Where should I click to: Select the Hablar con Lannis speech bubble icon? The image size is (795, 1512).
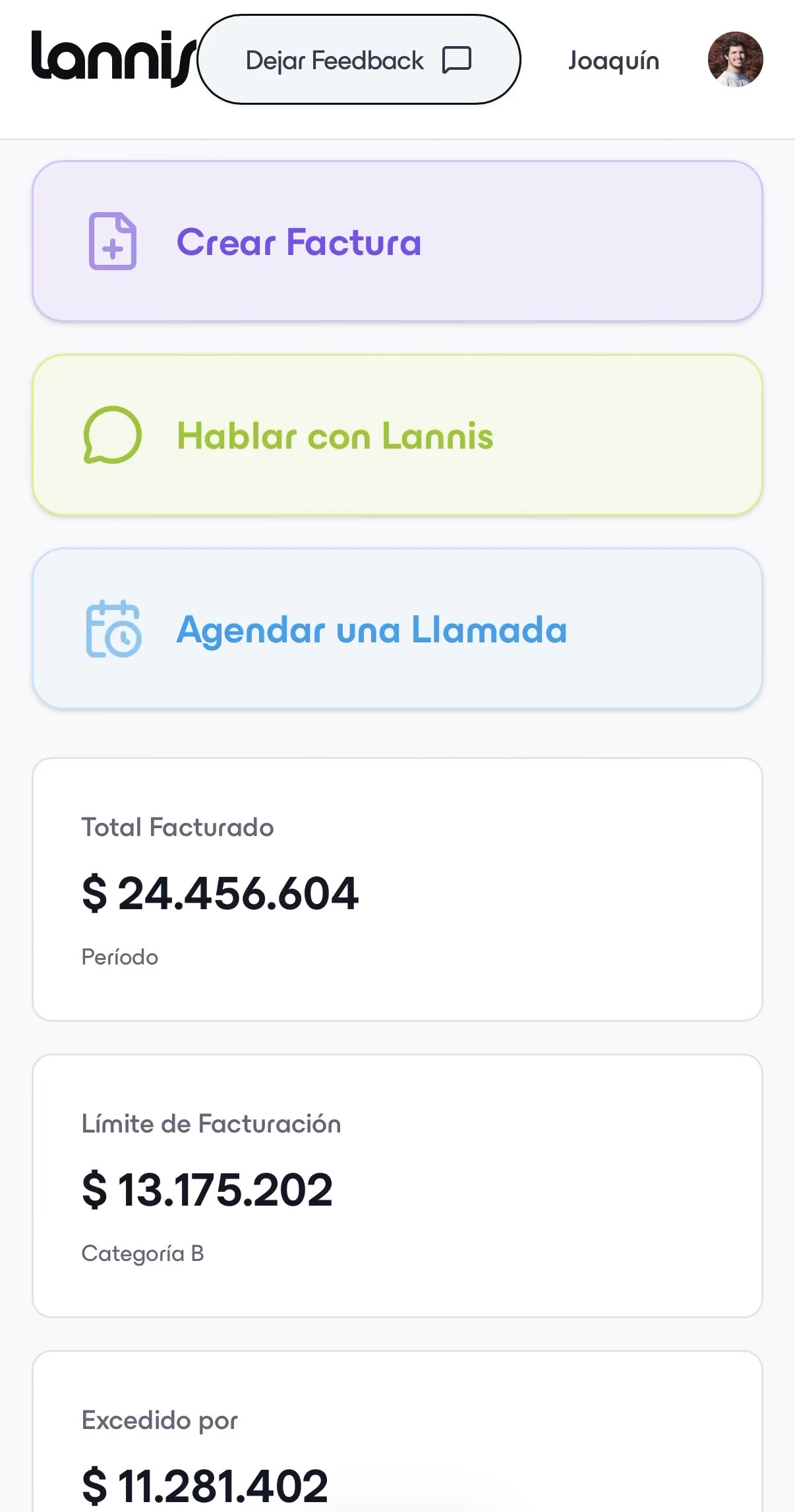[x=111, y=435]
